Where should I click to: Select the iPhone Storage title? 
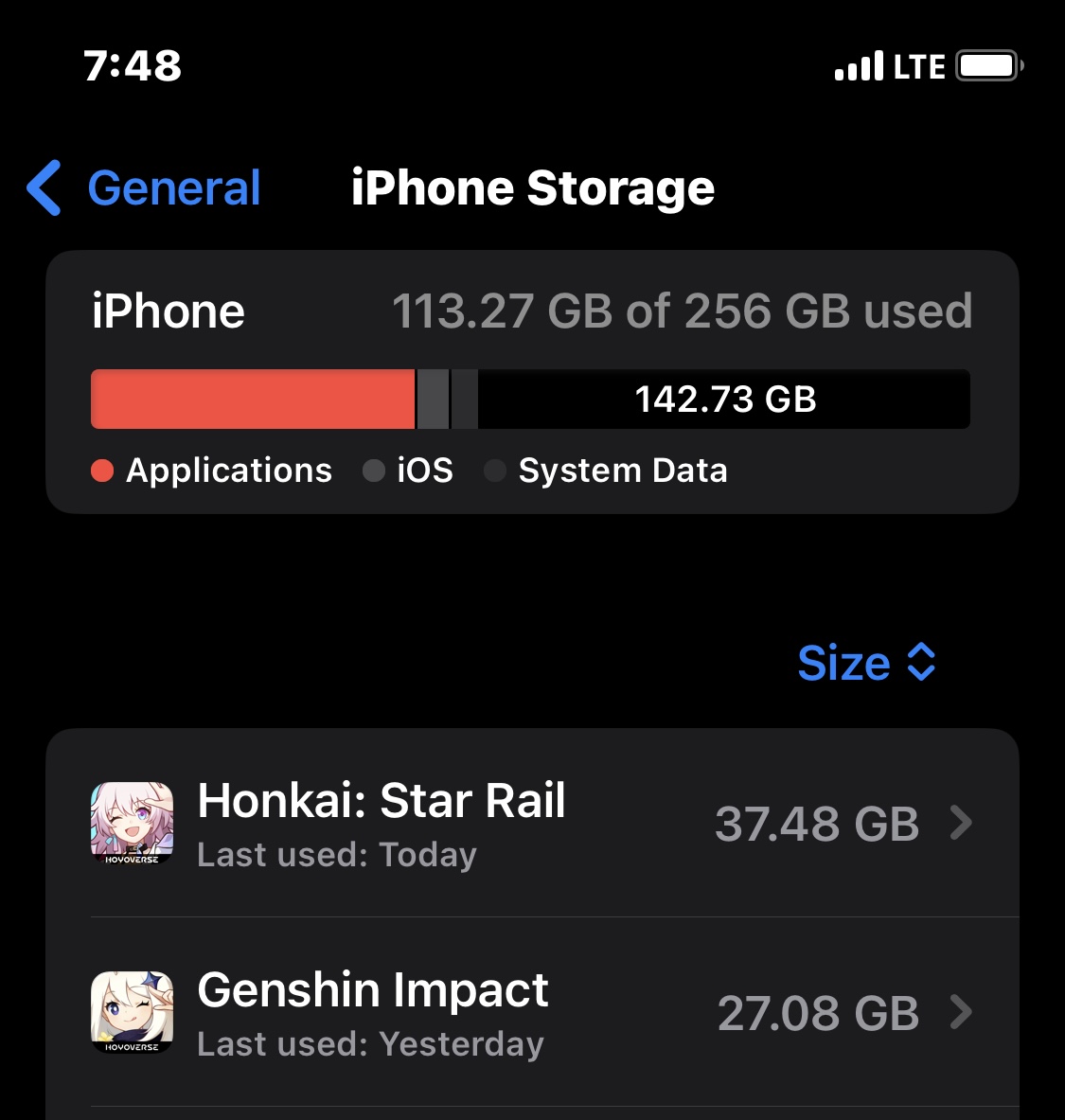click(533, 188)
